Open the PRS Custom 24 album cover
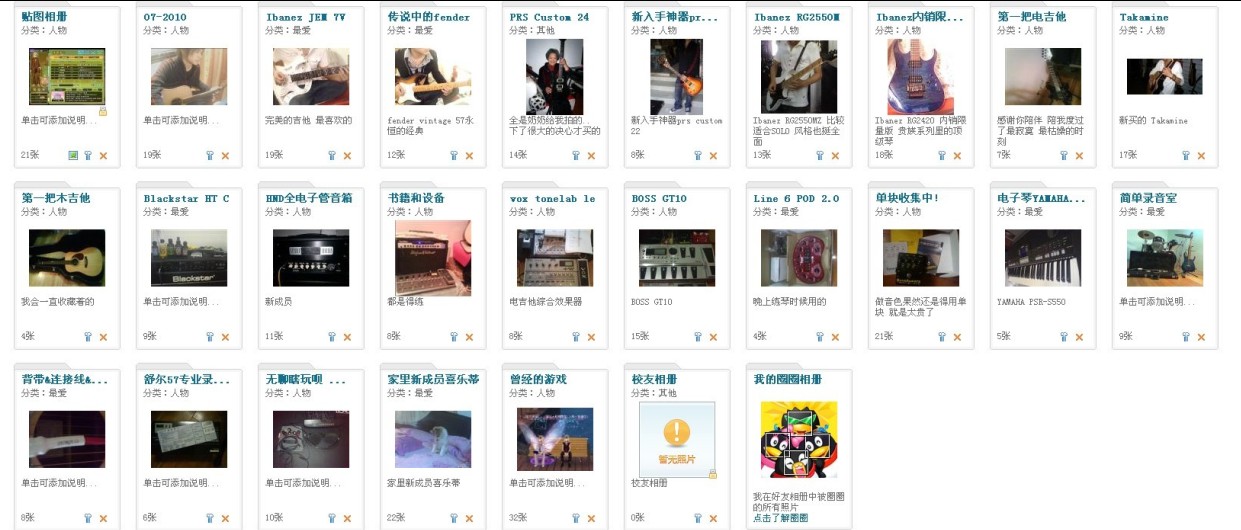This screenshot has width=1241, height=530. pos(554,76)
